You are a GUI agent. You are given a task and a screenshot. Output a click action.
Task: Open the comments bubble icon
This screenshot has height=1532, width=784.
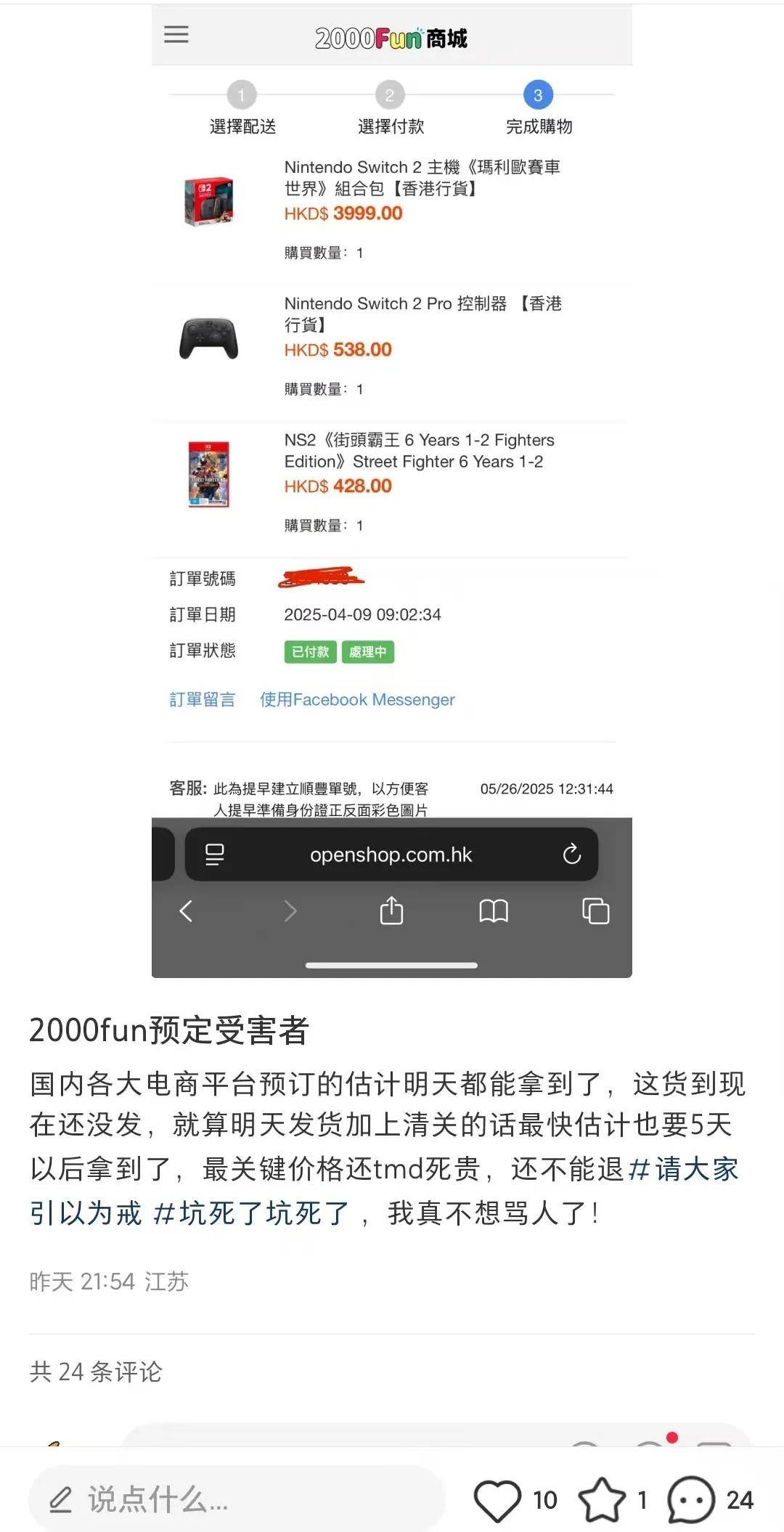point(691,1499)
